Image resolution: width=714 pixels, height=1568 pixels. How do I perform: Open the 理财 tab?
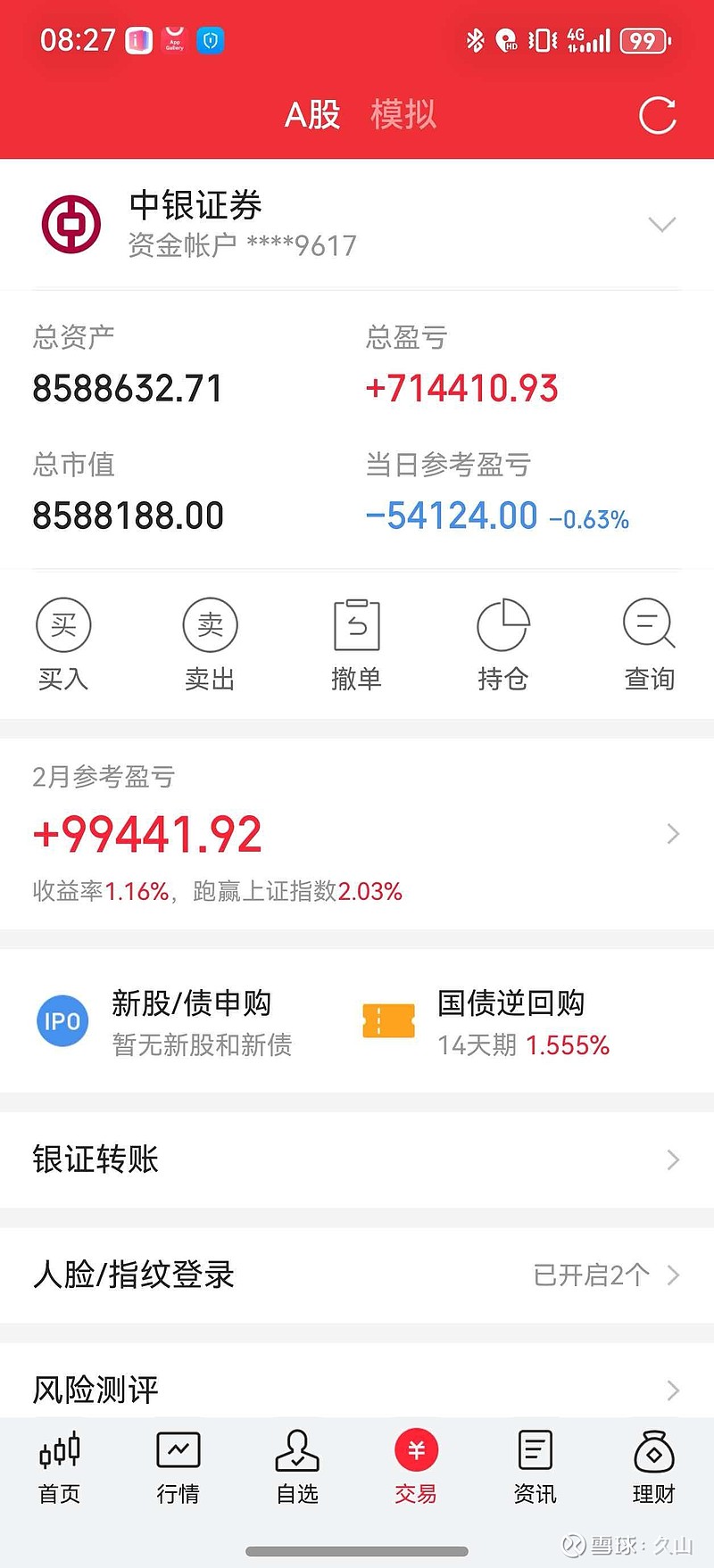[x=653, y=1468]
